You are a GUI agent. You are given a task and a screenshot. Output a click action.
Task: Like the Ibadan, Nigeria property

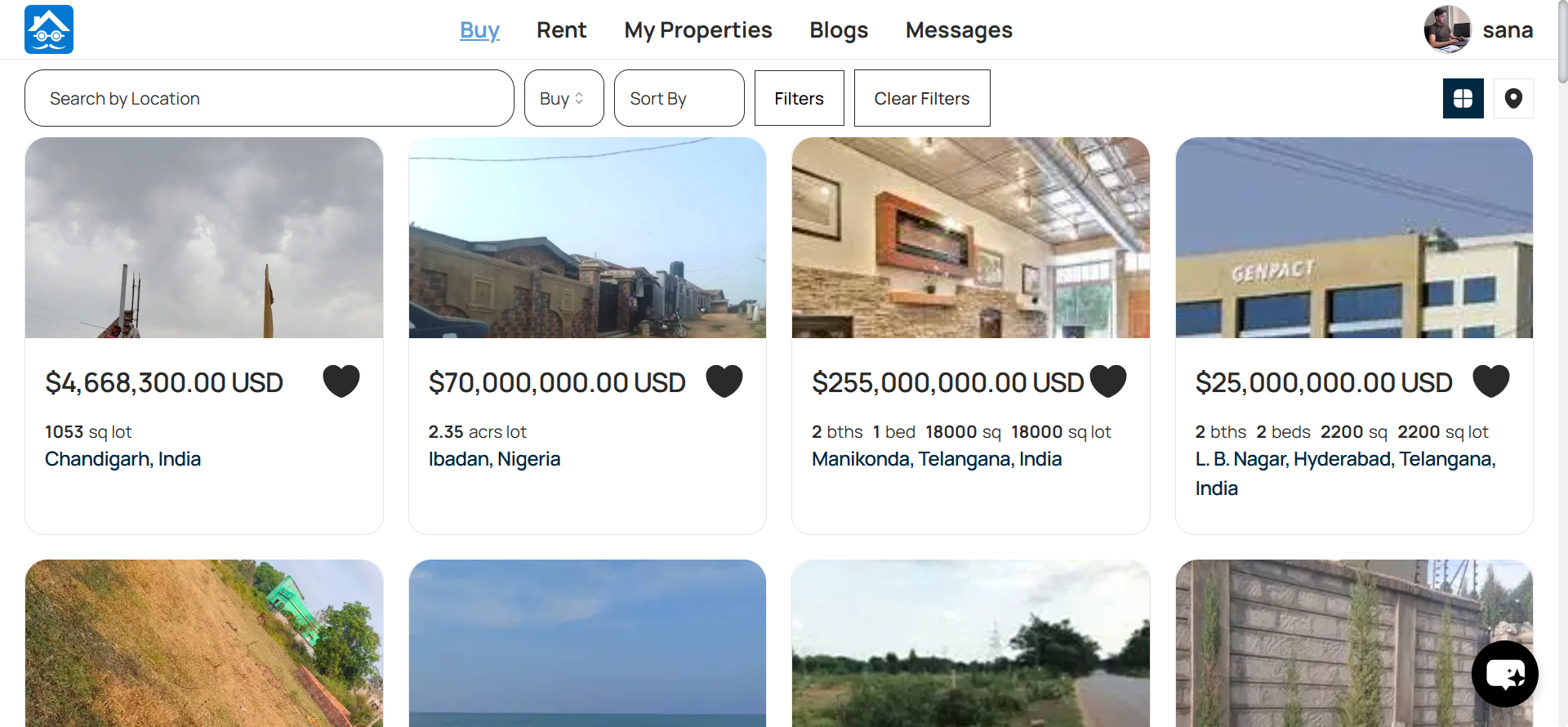click(x=724, y=381)
